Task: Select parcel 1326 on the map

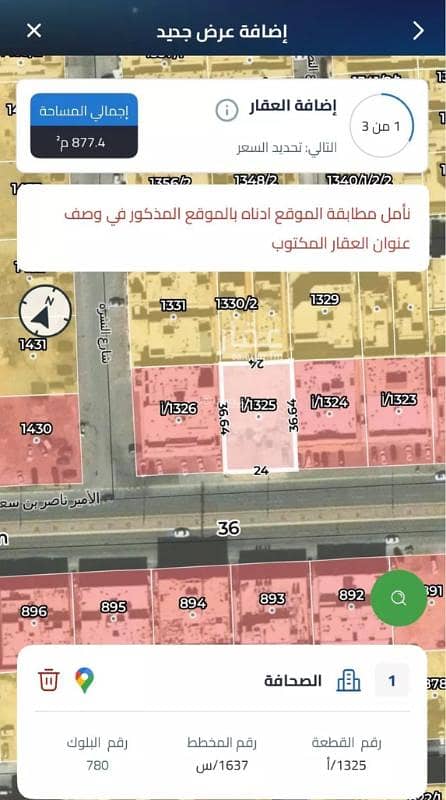Action: [x=178, y=419]
